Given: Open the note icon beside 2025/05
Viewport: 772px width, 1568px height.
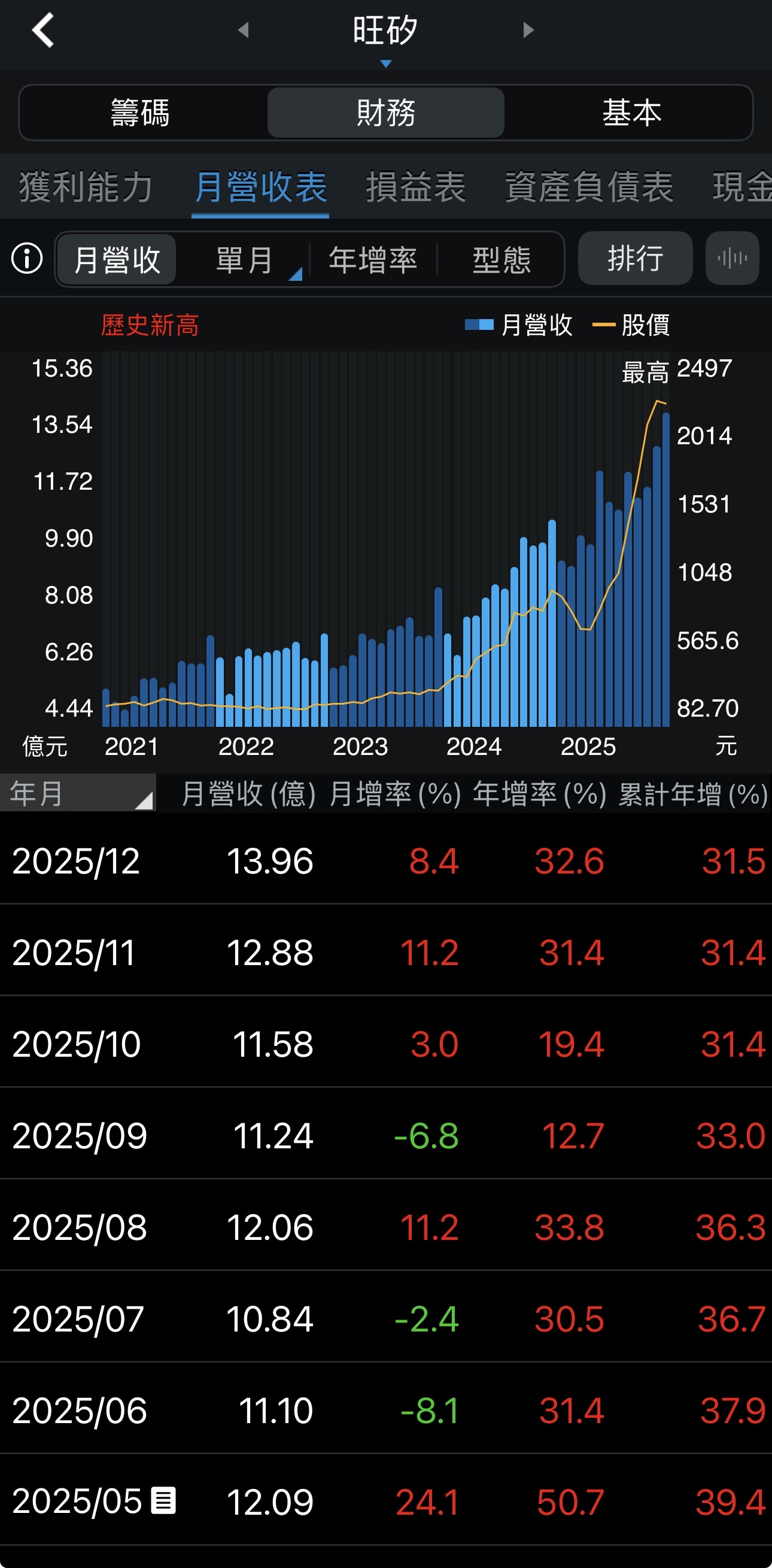Looking at the screenshot, I should (x=163, y=1500).
